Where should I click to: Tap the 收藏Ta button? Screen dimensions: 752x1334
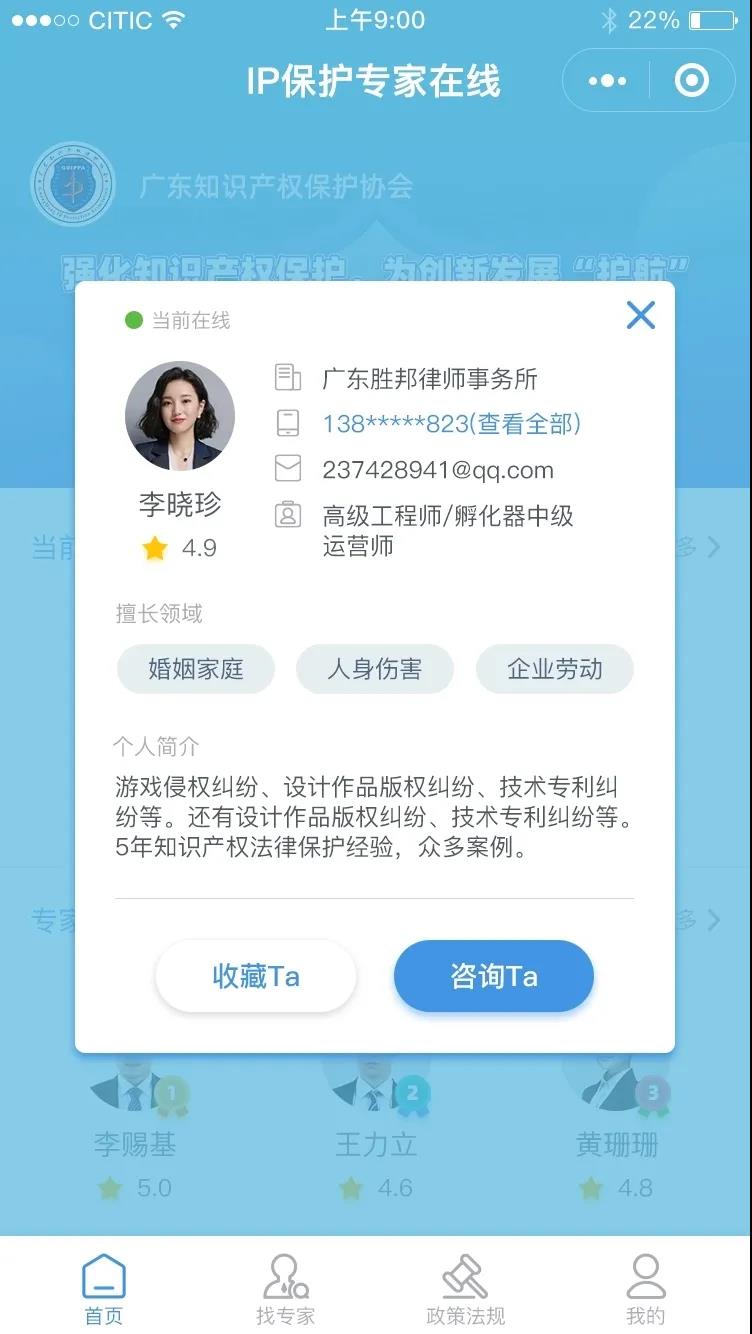click(x=256, y=976)
